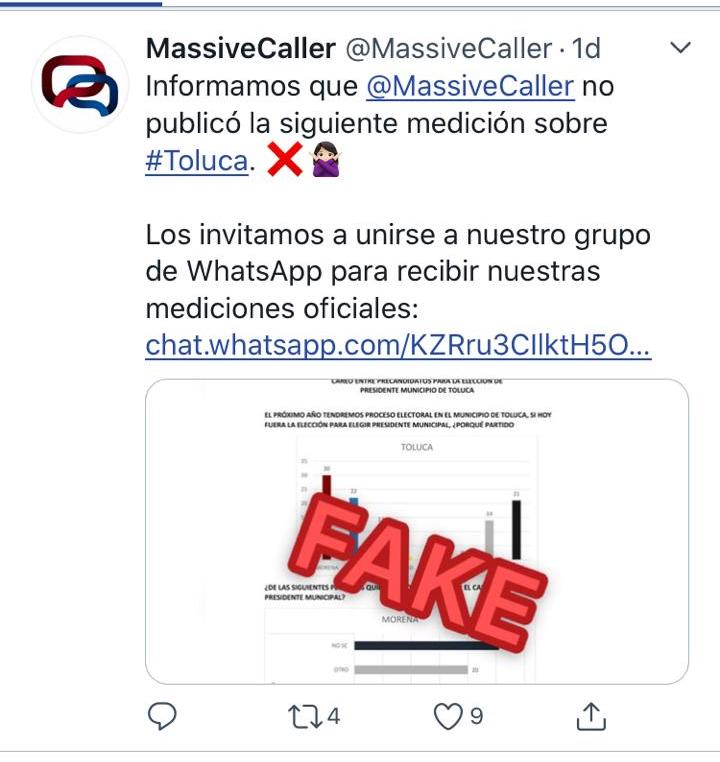Share MassiveCaller's tweet
Image resolution: width=720 pixels, height=762 pixels.
[x=591, y=716]
